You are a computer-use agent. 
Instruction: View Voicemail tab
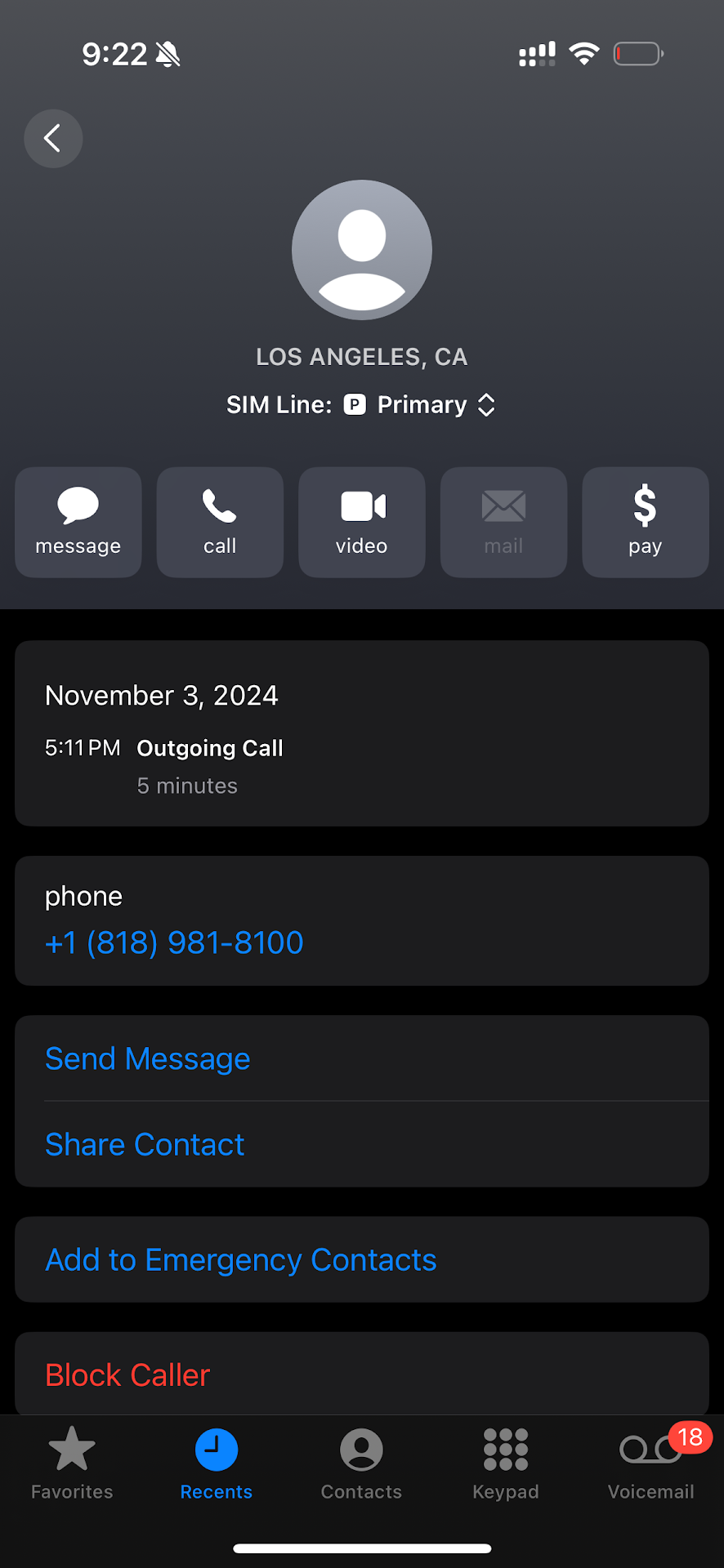[x=650, y=1464]
